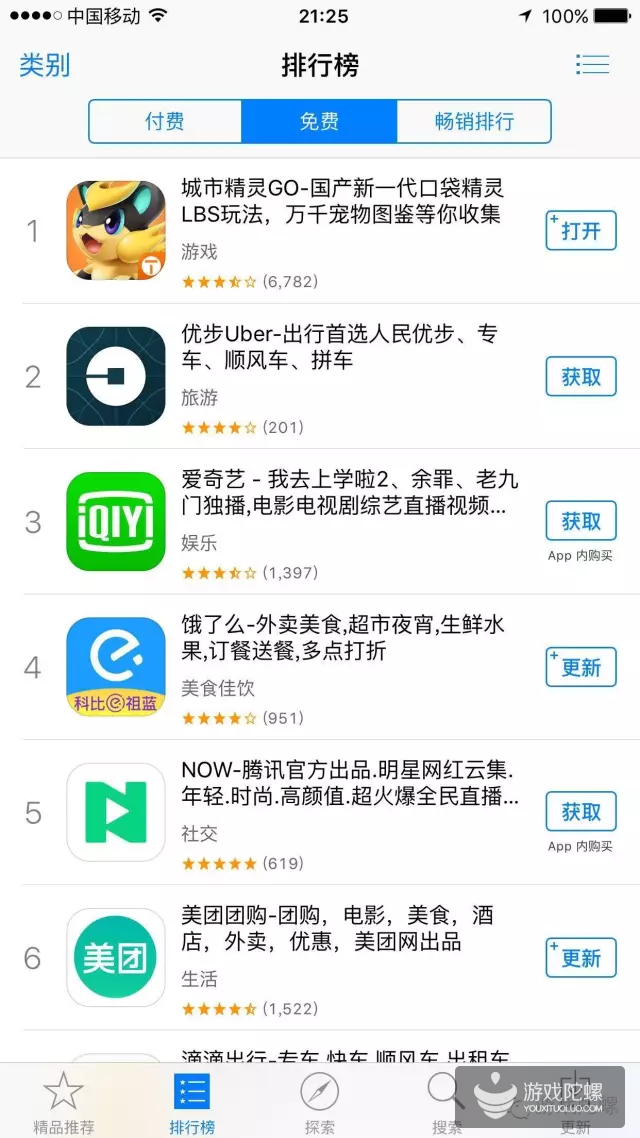Select the 免费 free segment
The image size is (640, 1138).
click(320, 122)
